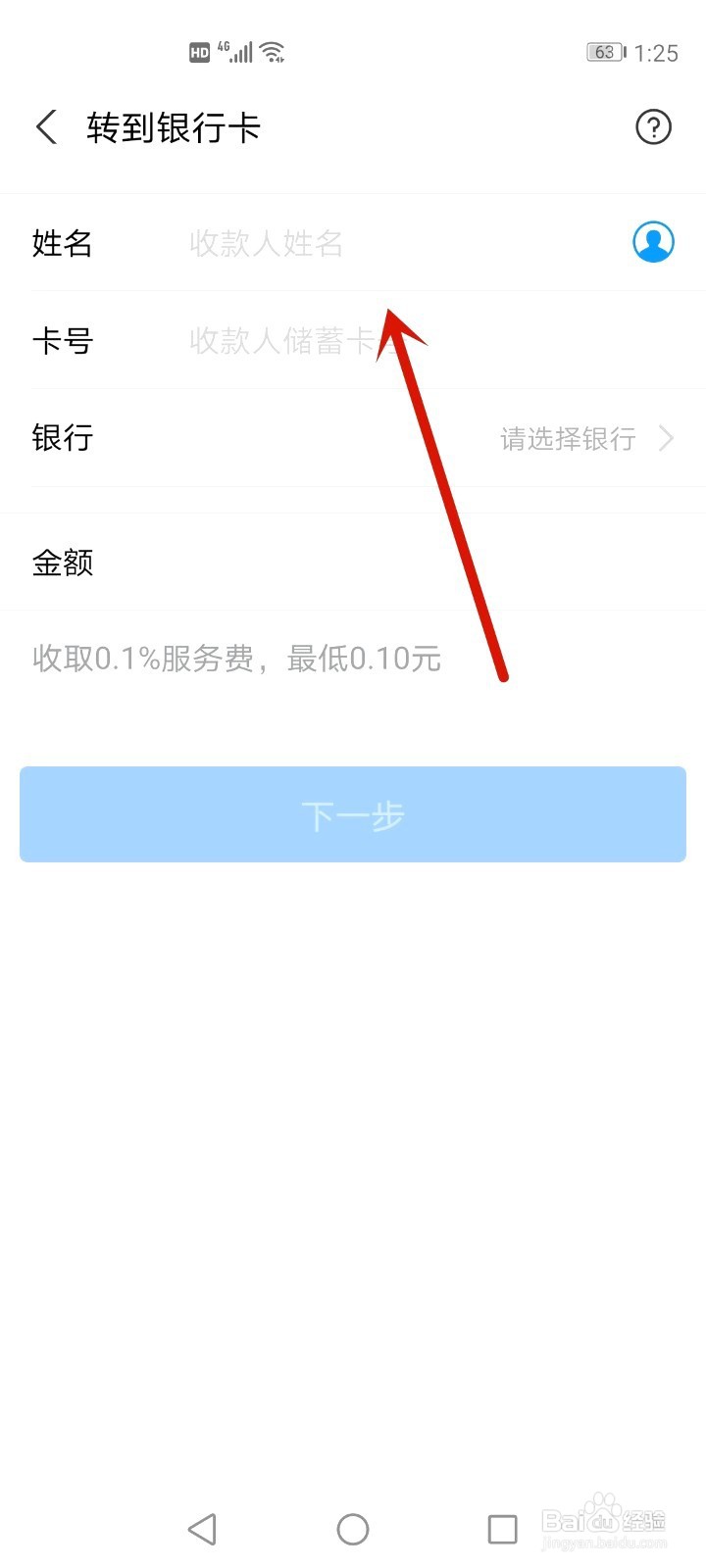
Task: Tap the HD icon in status bar
Action: (198, 51)
